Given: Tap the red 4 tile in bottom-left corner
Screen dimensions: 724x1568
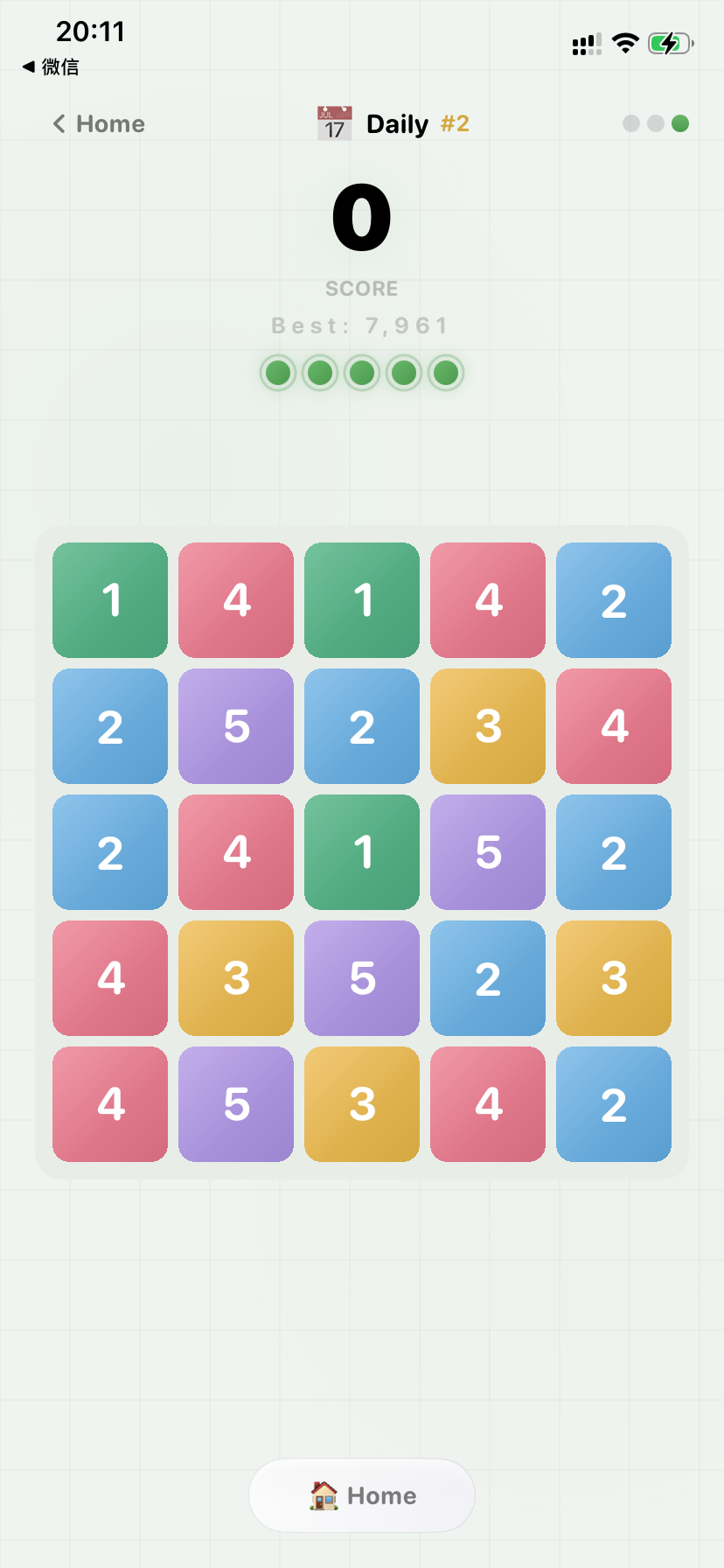Looking at the screenshot, I should (x=109, y=1103).
